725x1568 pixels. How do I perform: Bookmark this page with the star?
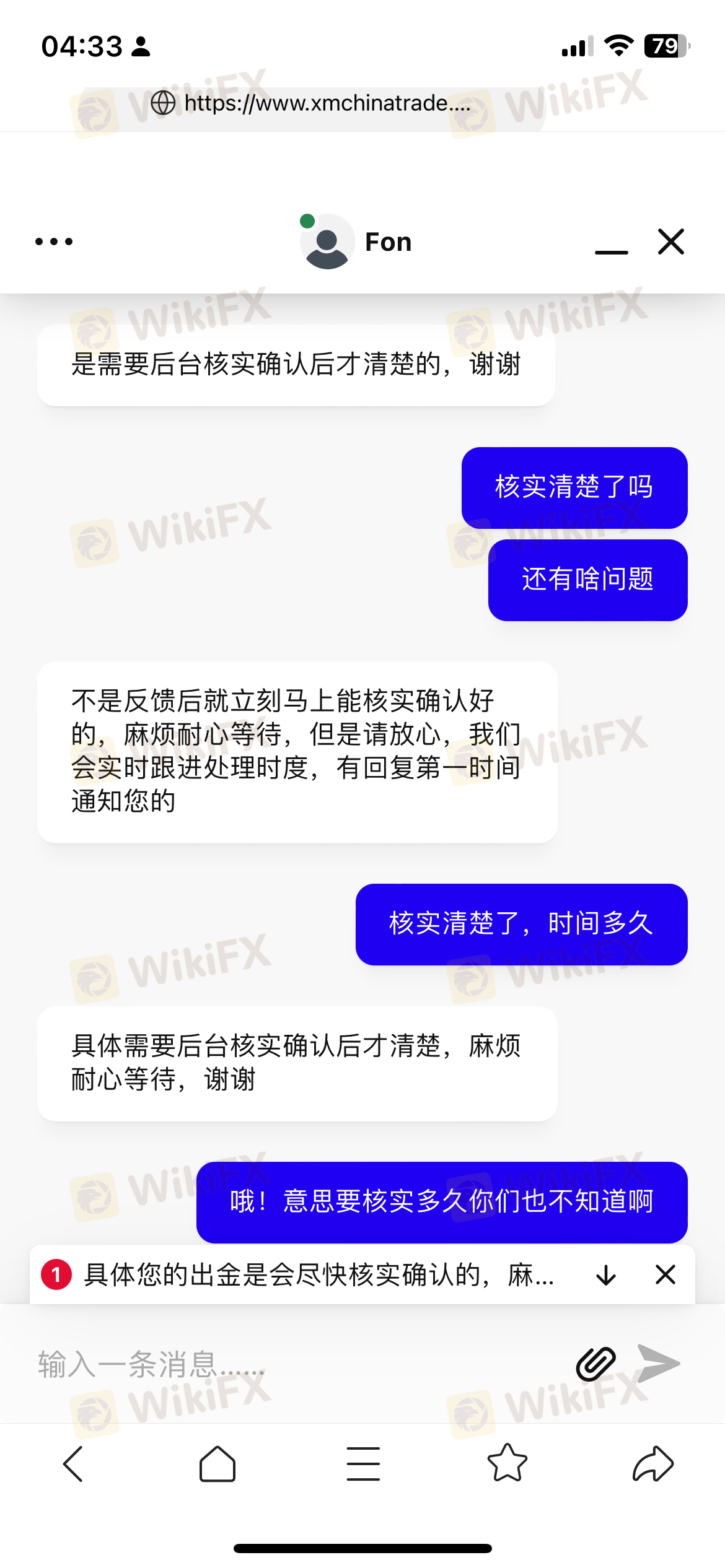pos(507,1464)
